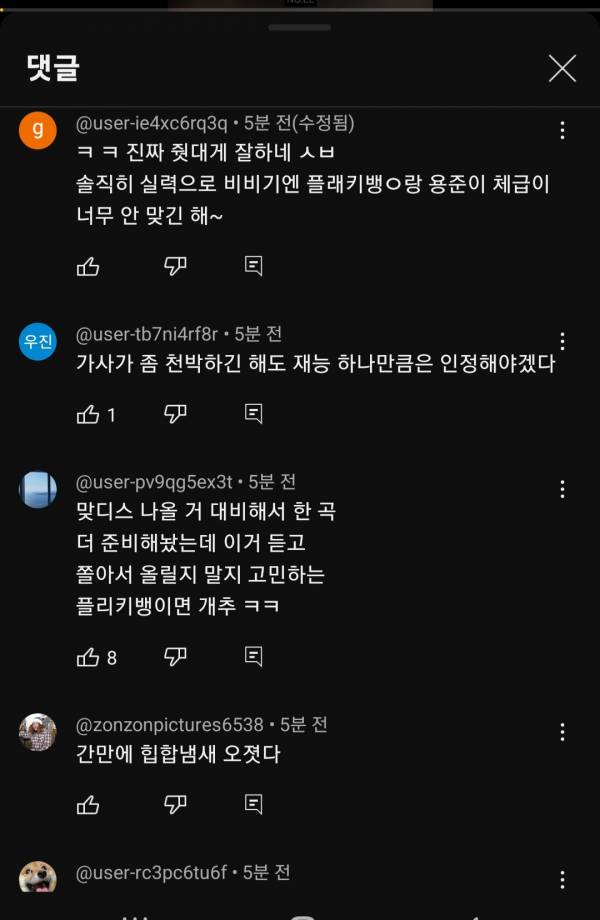The image size is (600, 920).
Task: Open overflow menu for @user-rc3pc6tu6f's comment
Action: [x=562, y=879]
